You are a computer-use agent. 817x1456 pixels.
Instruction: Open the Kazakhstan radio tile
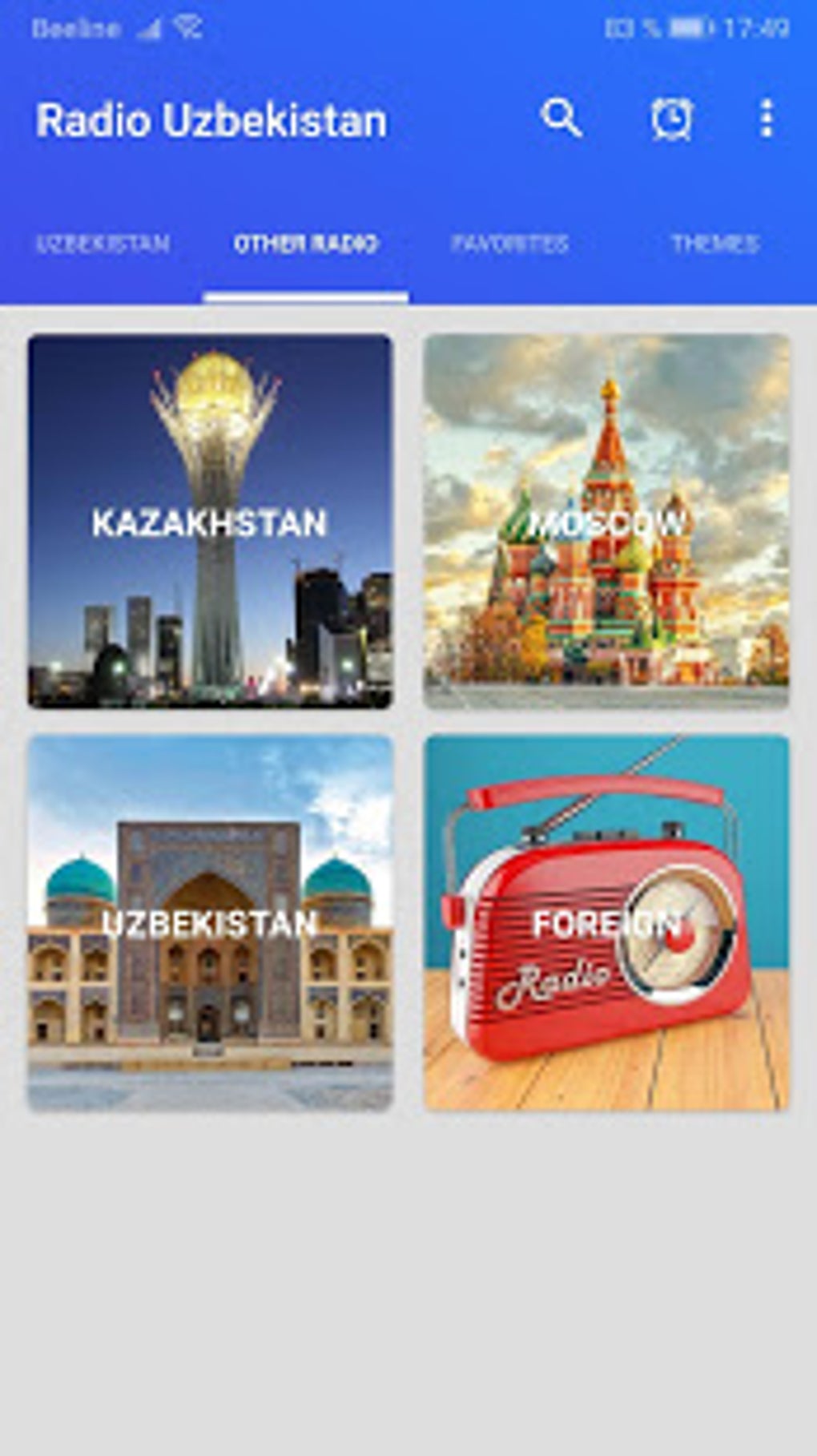[210, 521]
